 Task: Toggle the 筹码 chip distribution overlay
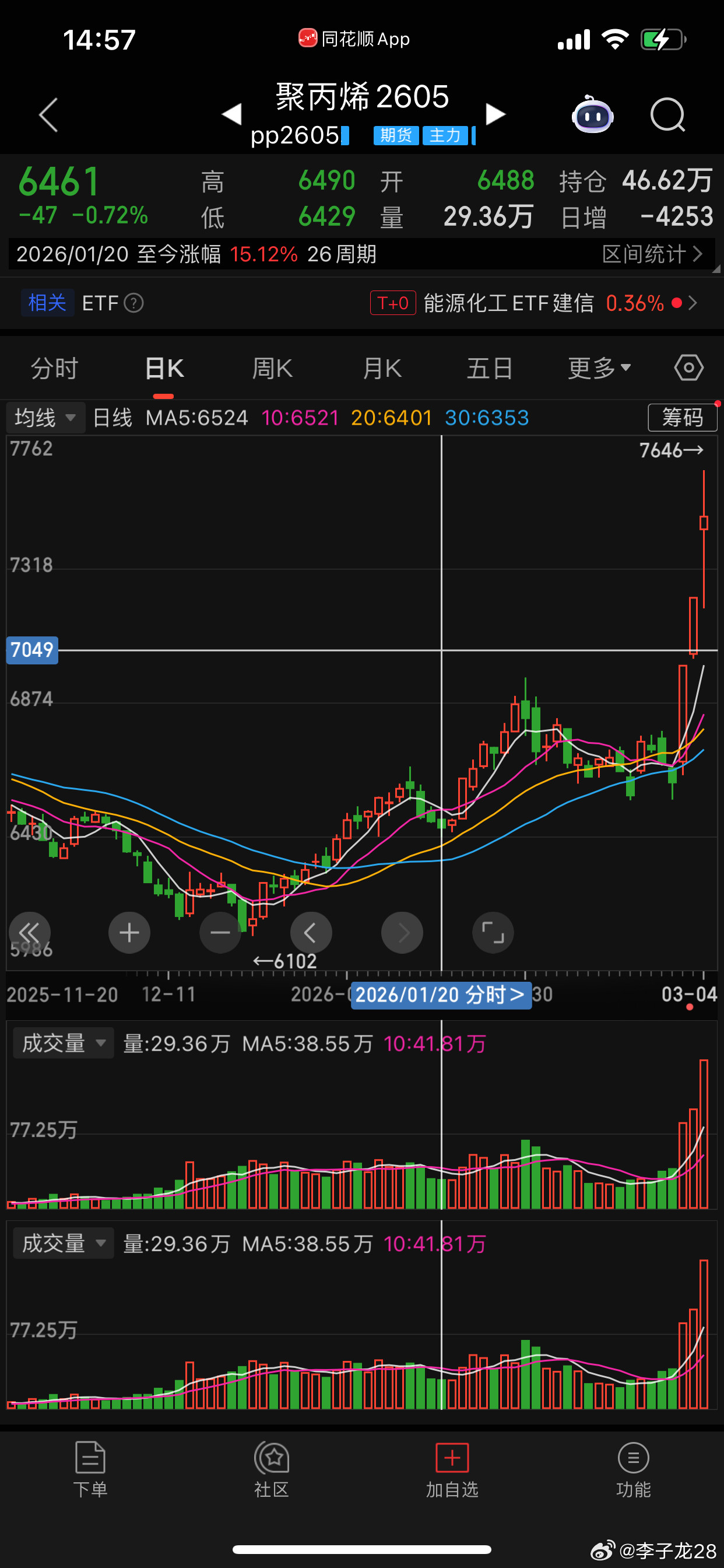pyautogui.click(x=682, y=418)
